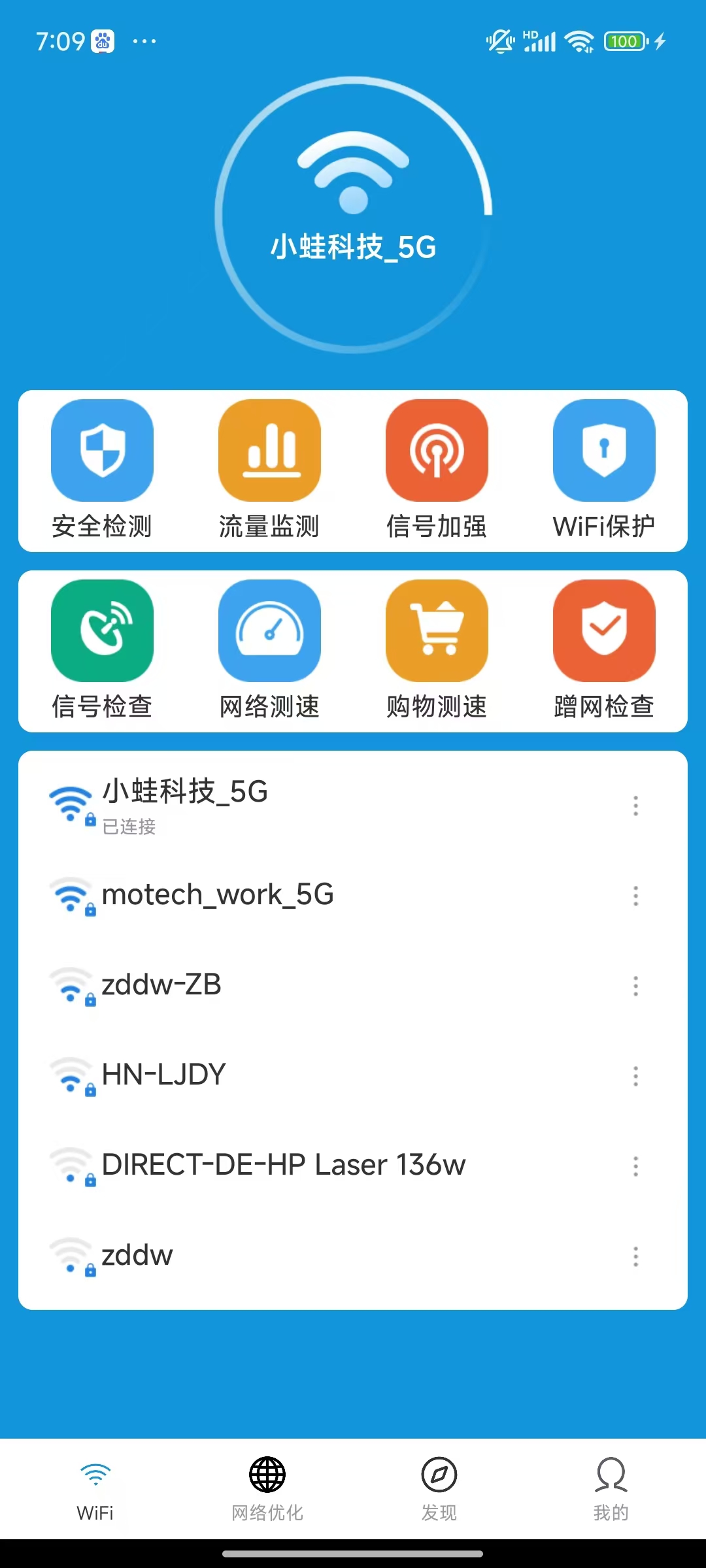
Task: Open more options for 小蛙科技_5G
Action: (635, 806)
